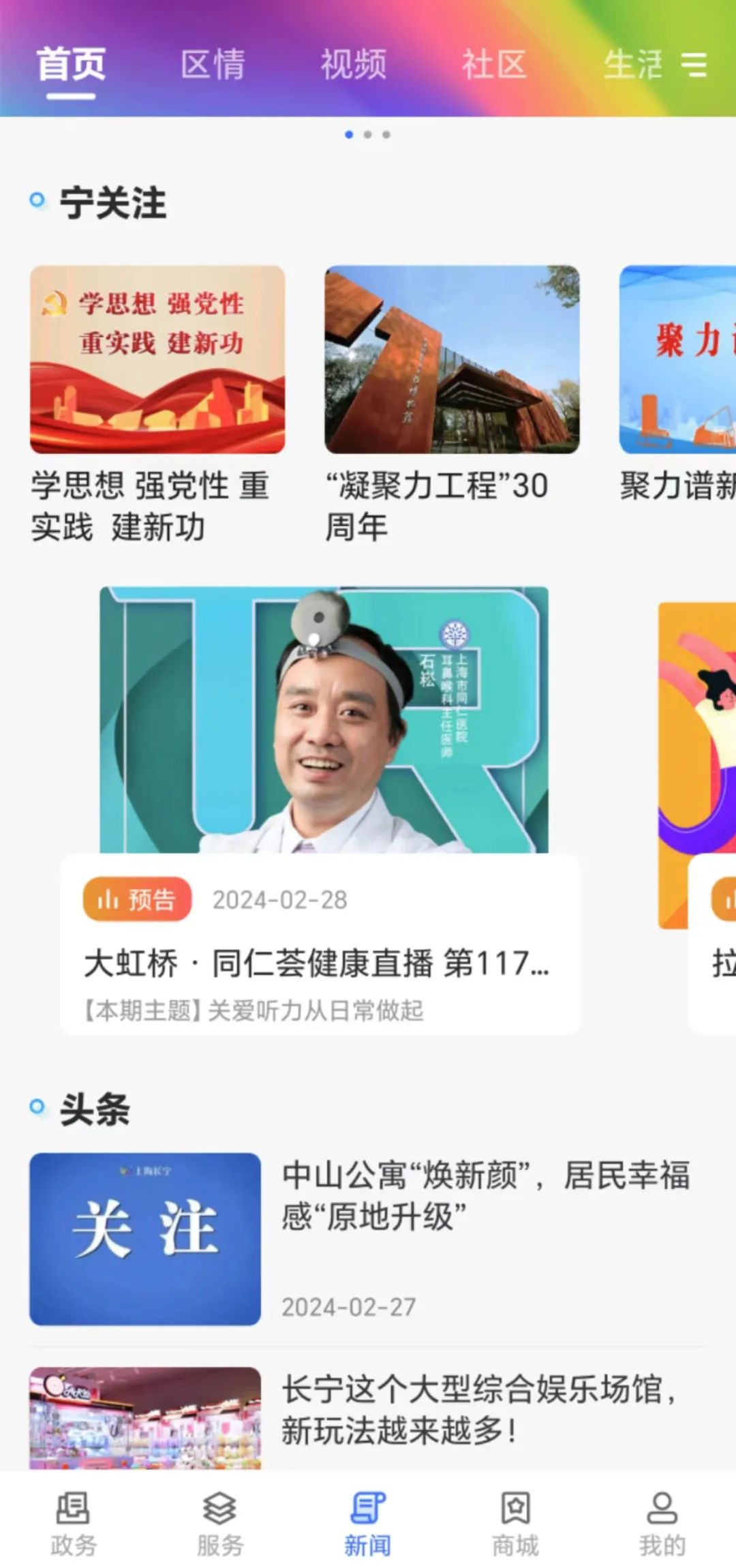This screenshot has height=1568, width=736.
Task: Select the 生活 top tab
Action: [x=632, y=65]
